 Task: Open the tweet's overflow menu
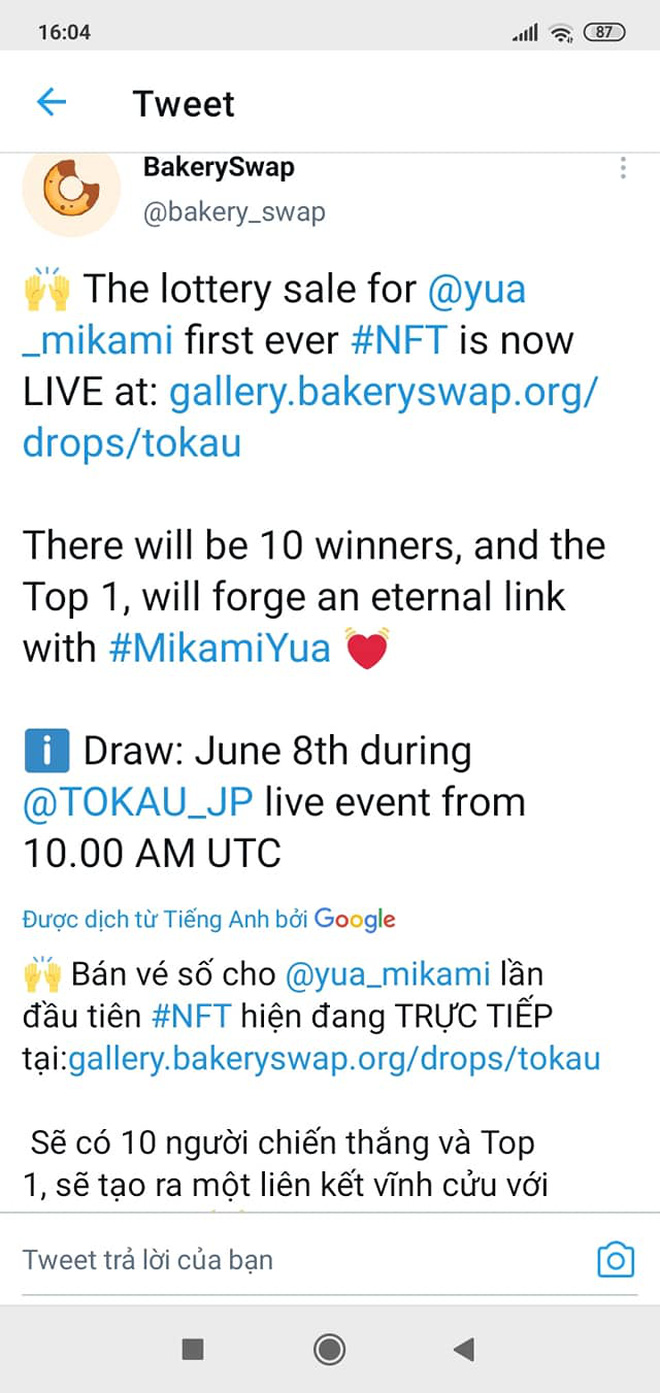pos(623,168)
